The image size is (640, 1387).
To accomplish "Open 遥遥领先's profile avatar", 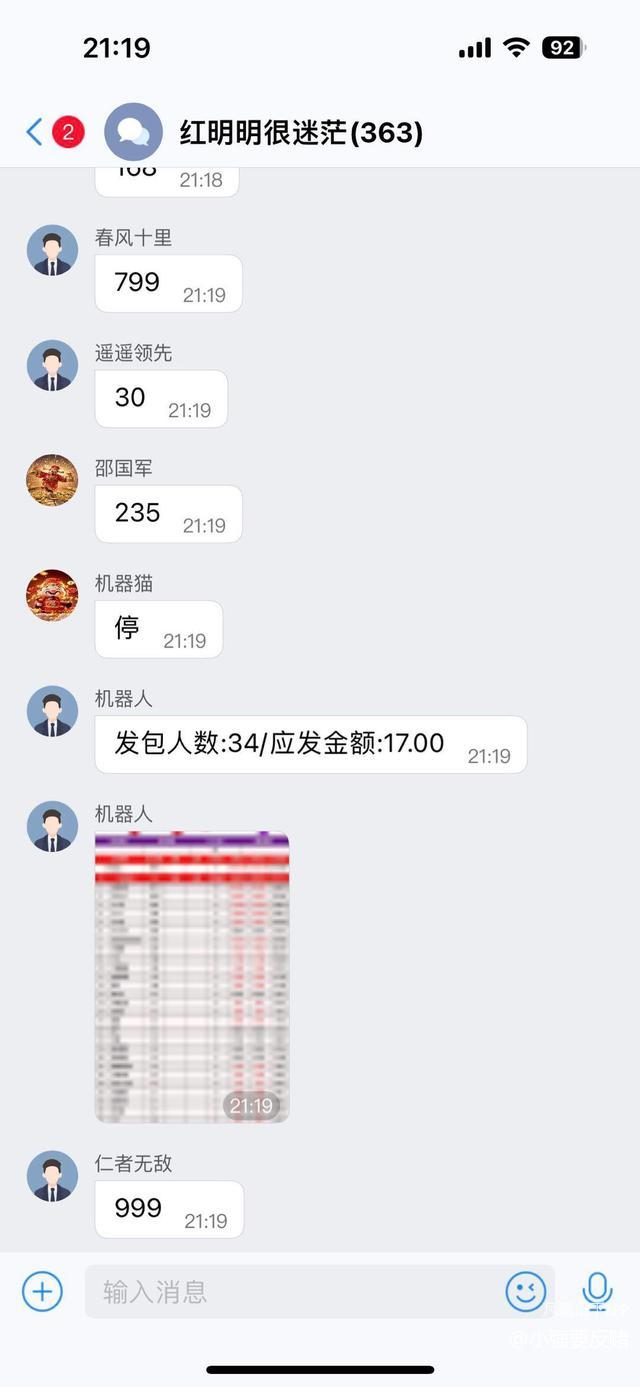I will [52, 365].
